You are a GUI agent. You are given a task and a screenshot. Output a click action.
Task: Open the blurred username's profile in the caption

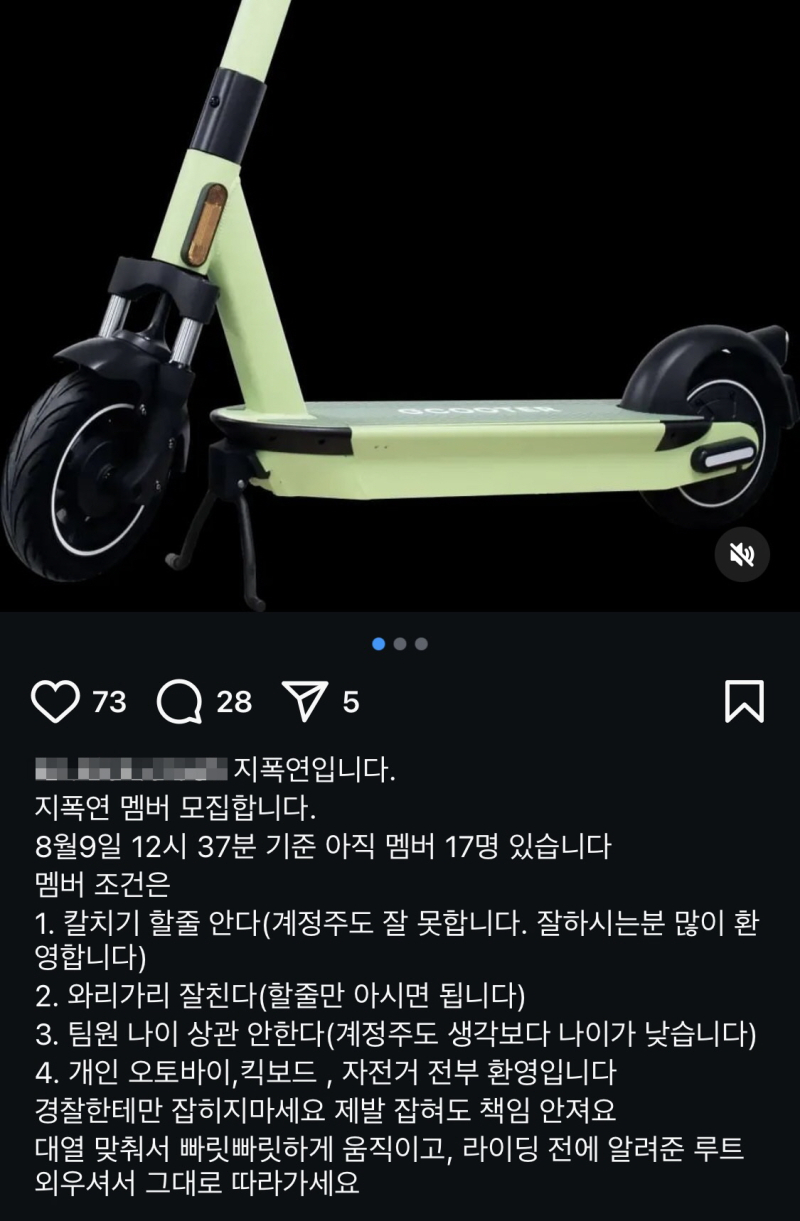click(130, 770)
